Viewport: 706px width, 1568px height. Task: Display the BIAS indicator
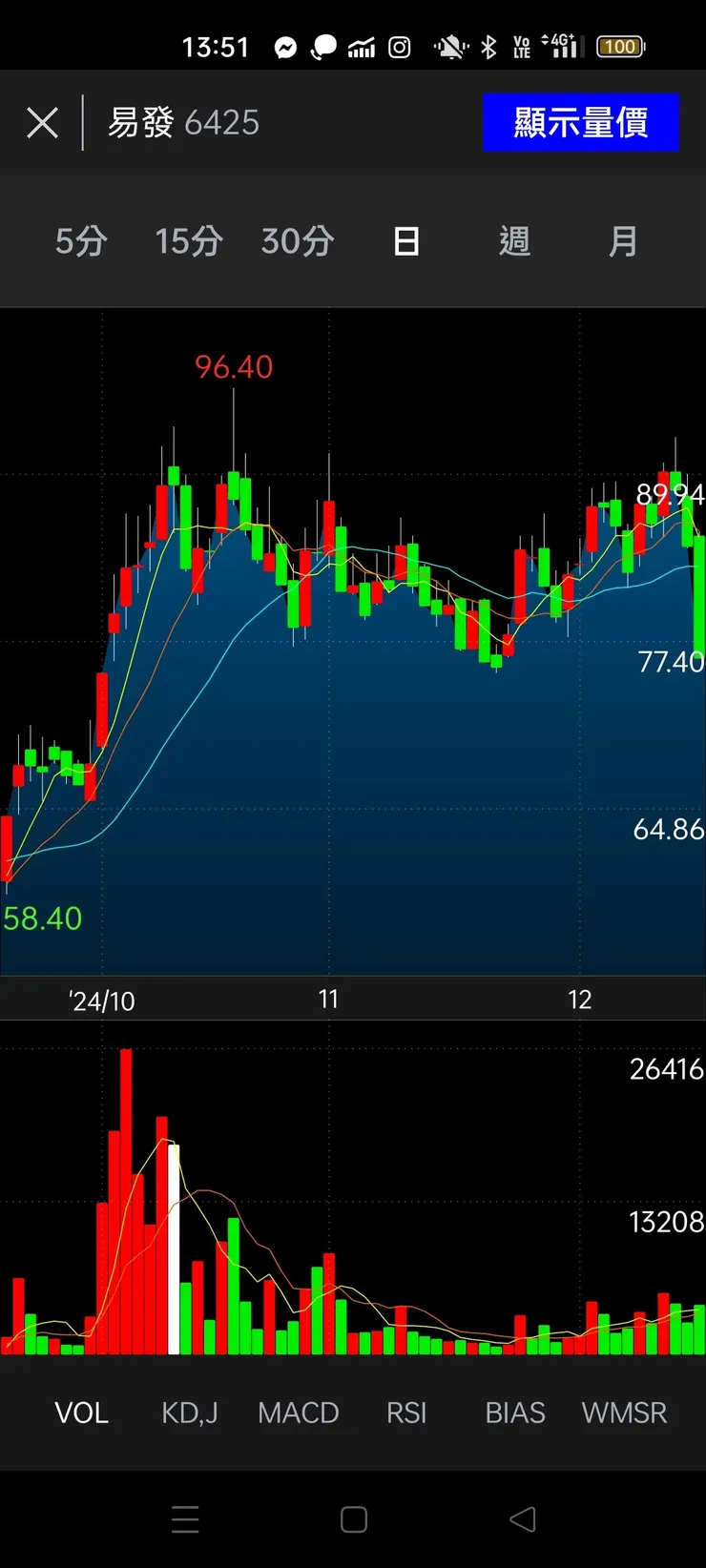515,1413
